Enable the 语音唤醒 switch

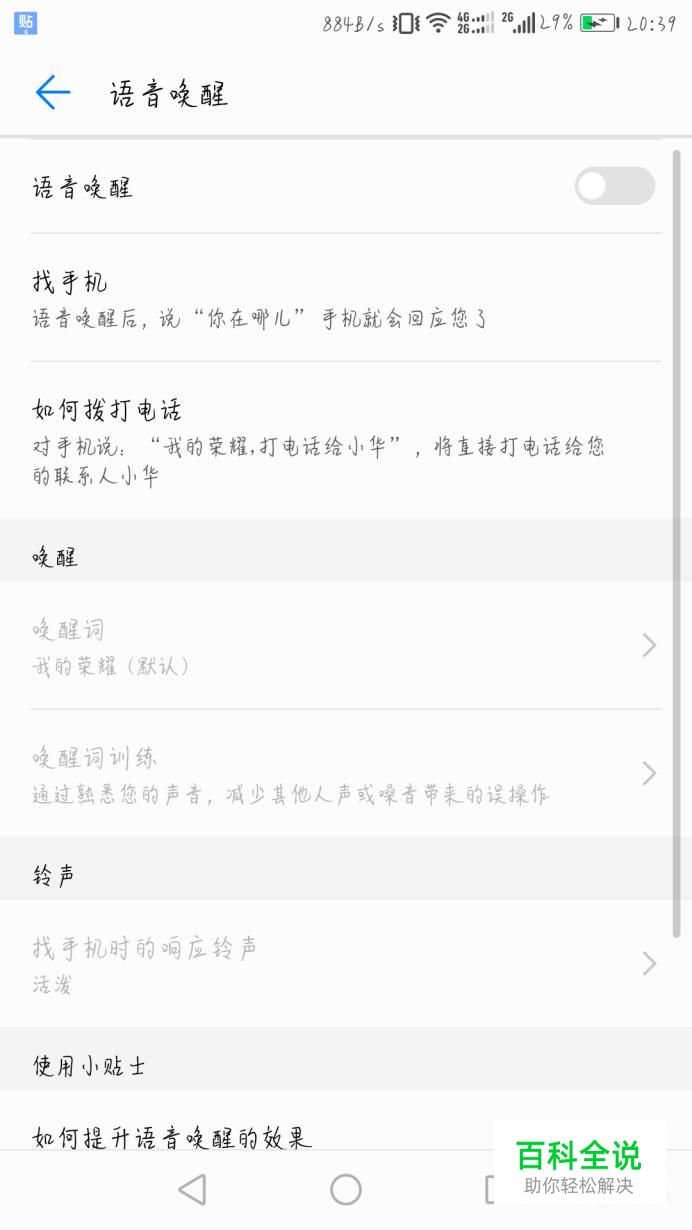pos(615,186)
